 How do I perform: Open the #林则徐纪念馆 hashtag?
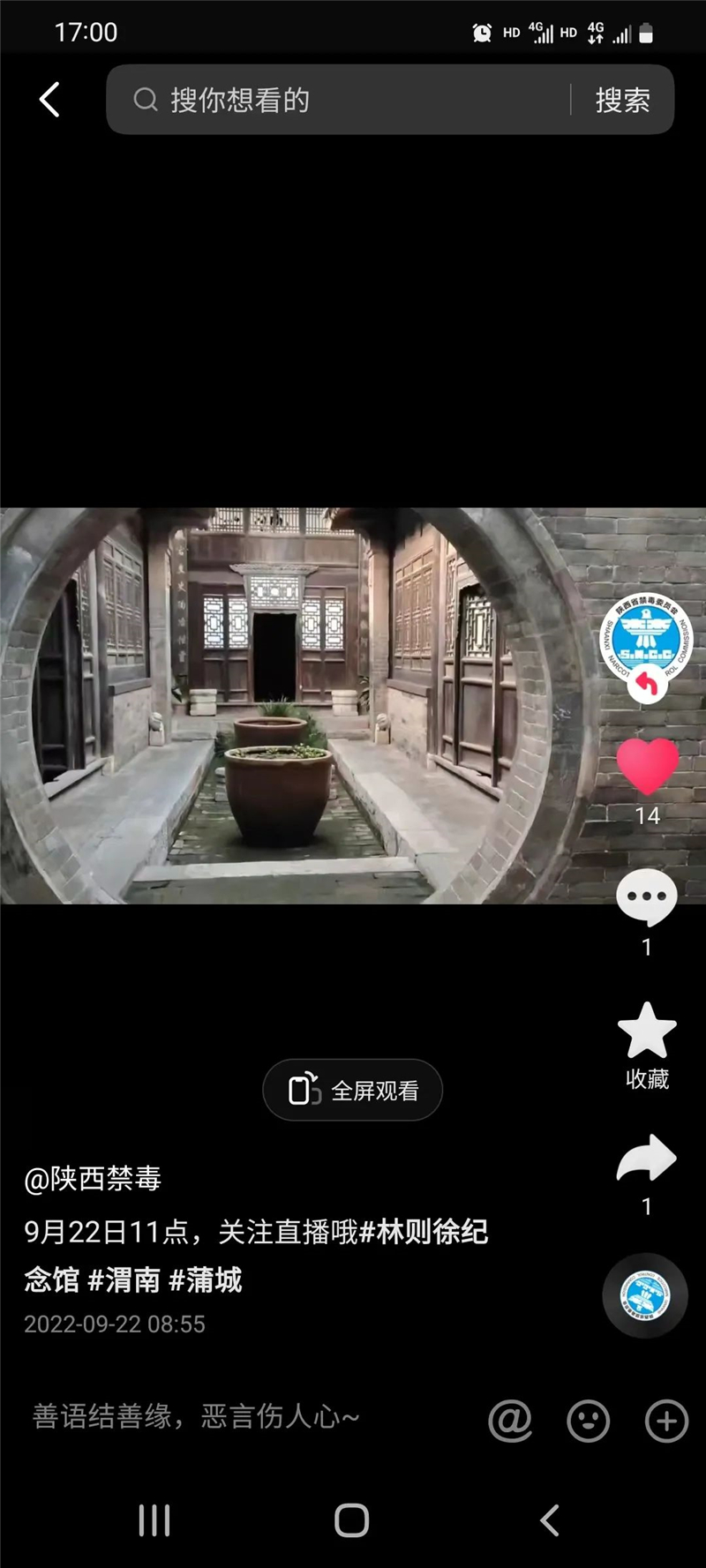424,1232
